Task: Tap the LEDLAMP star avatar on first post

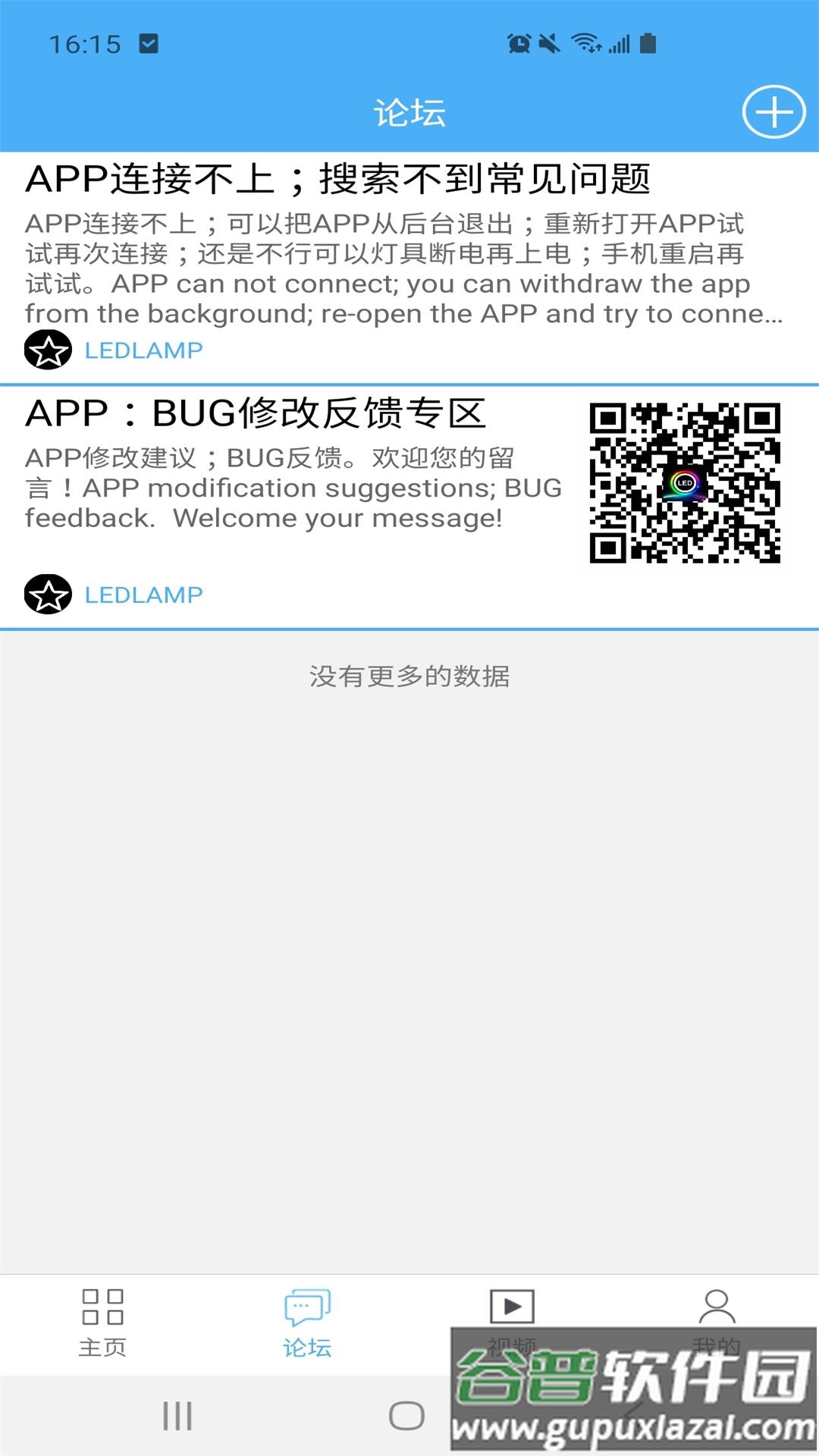Action: (46, 350)
